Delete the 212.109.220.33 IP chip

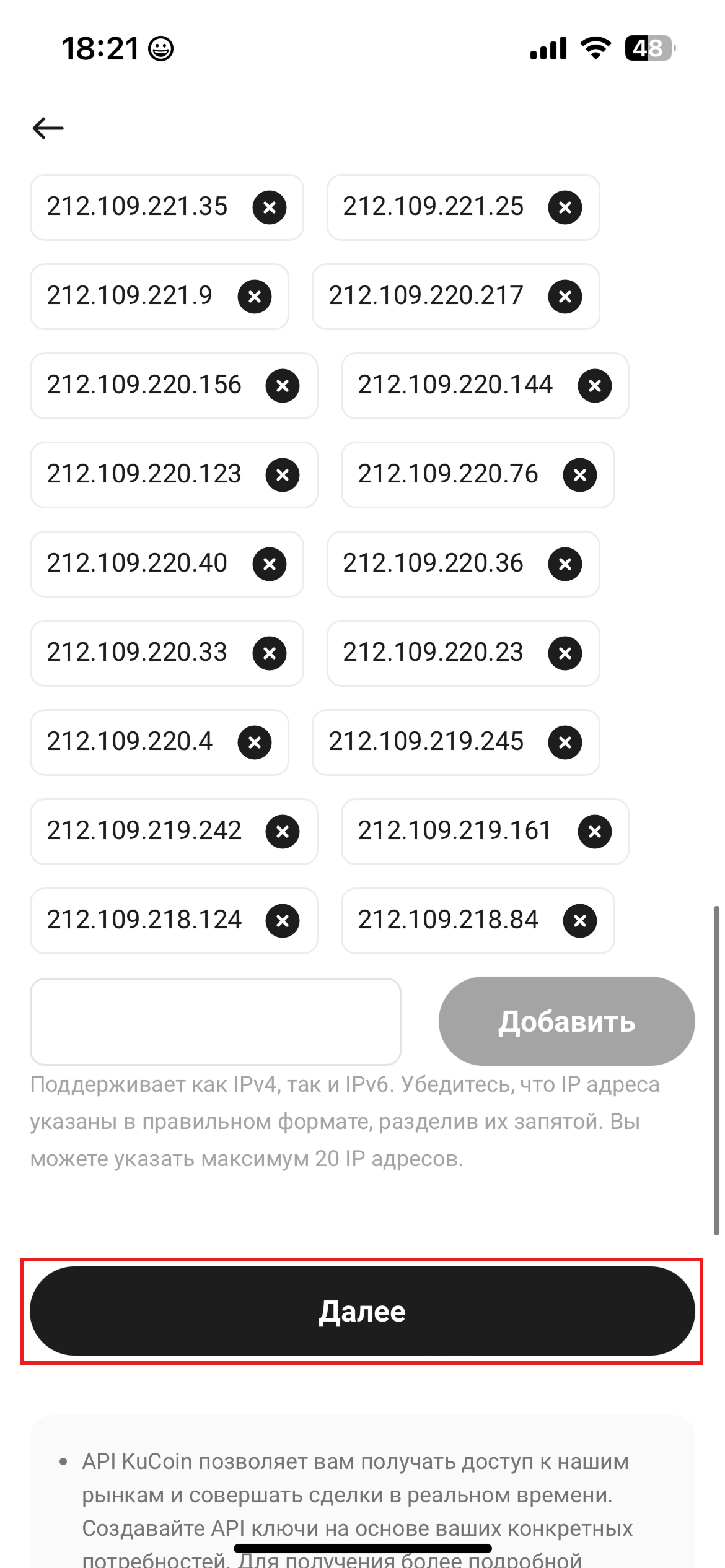point(270,653)
